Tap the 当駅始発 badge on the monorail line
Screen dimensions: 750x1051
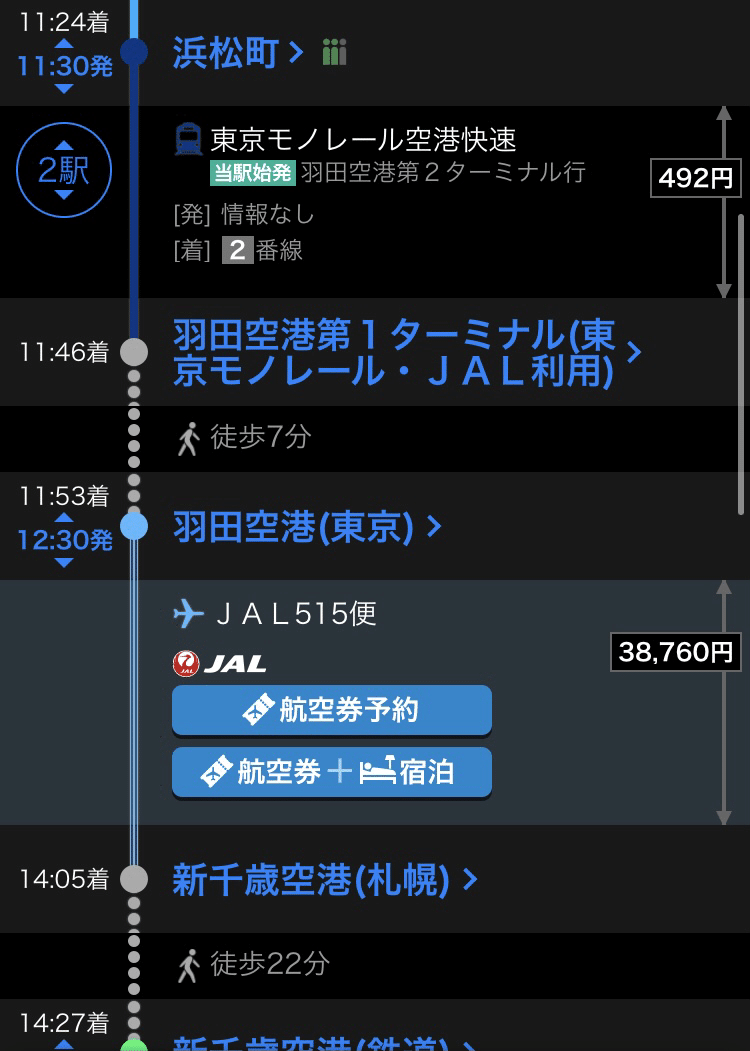(x=255, y=173)
